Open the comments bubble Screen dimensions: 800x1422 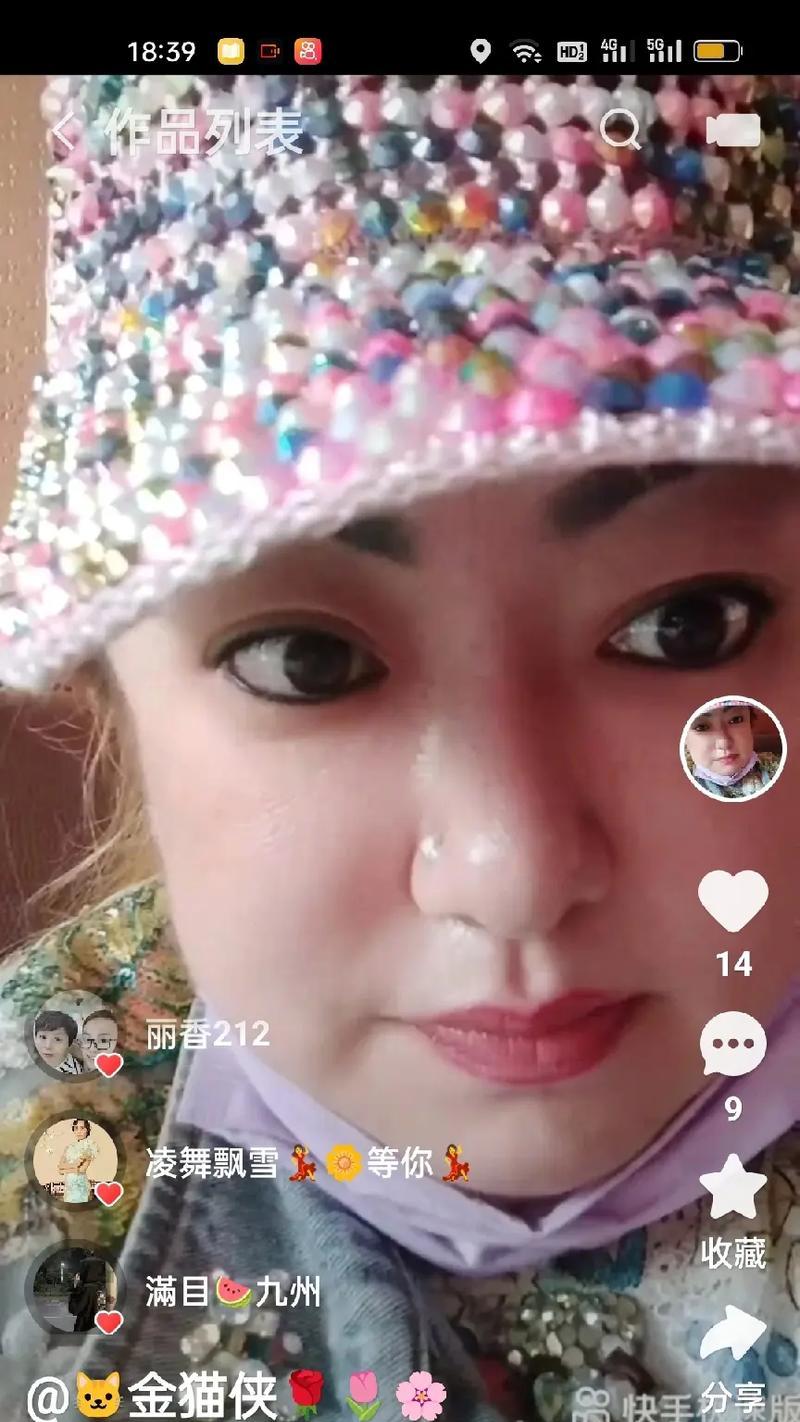pos(733,1044)
